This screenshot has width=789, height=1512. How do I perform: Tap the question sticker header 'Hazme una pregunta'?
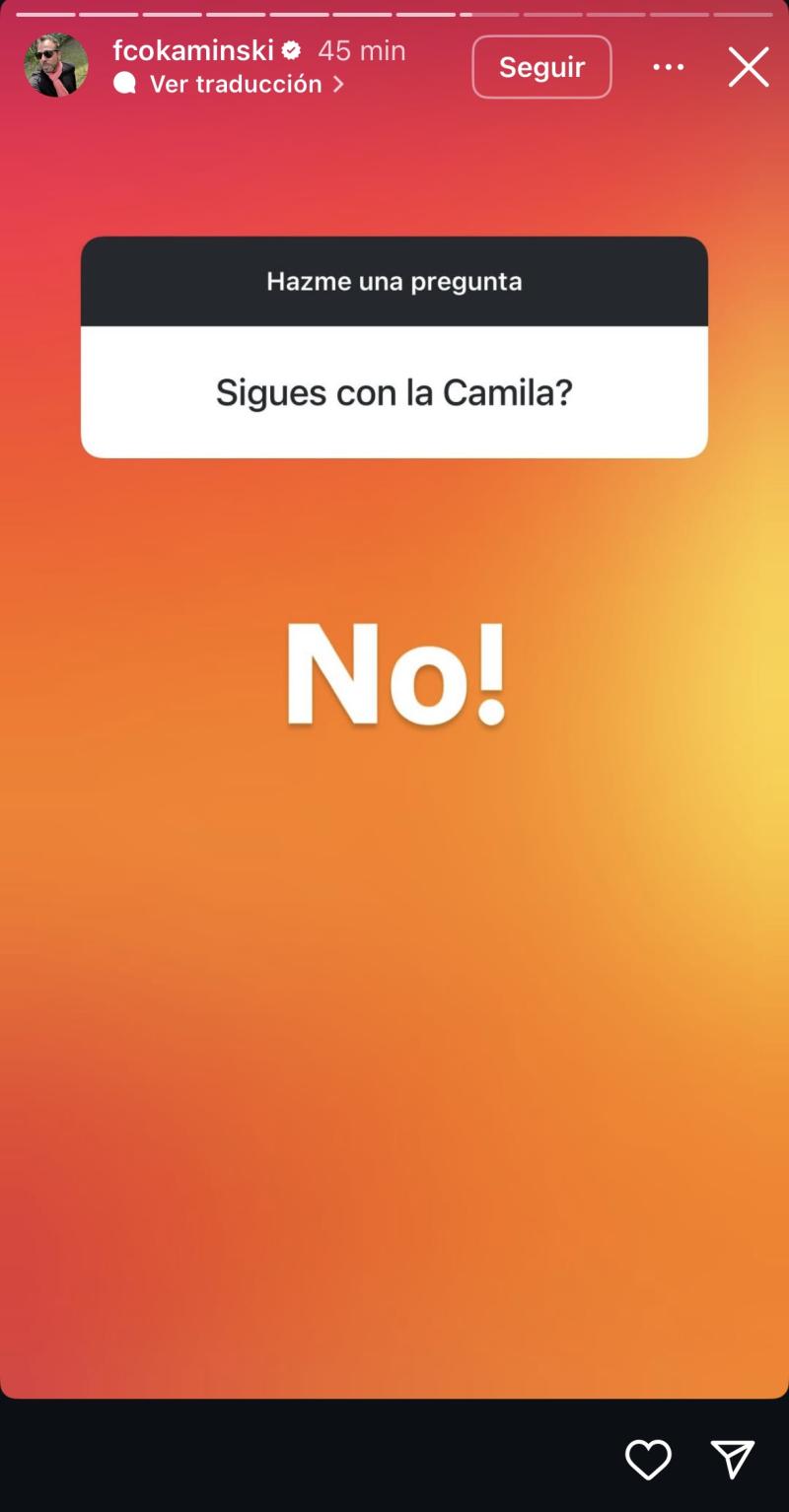click(x=394, y=282)
